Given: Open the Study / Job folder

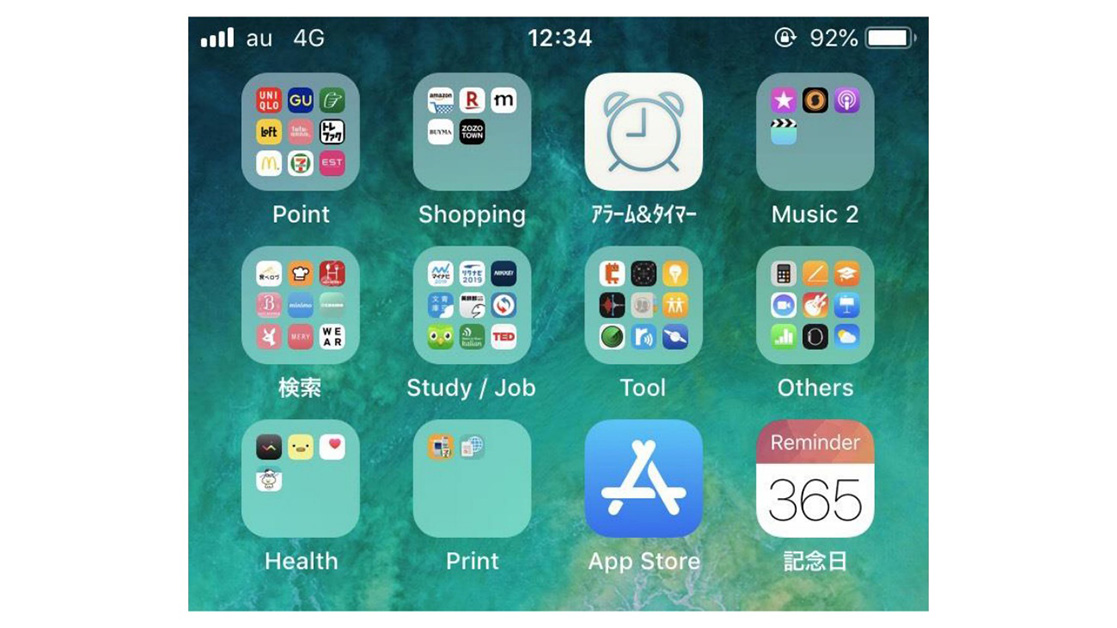Looking at the screenshot, I should click(x=472, y=305).
